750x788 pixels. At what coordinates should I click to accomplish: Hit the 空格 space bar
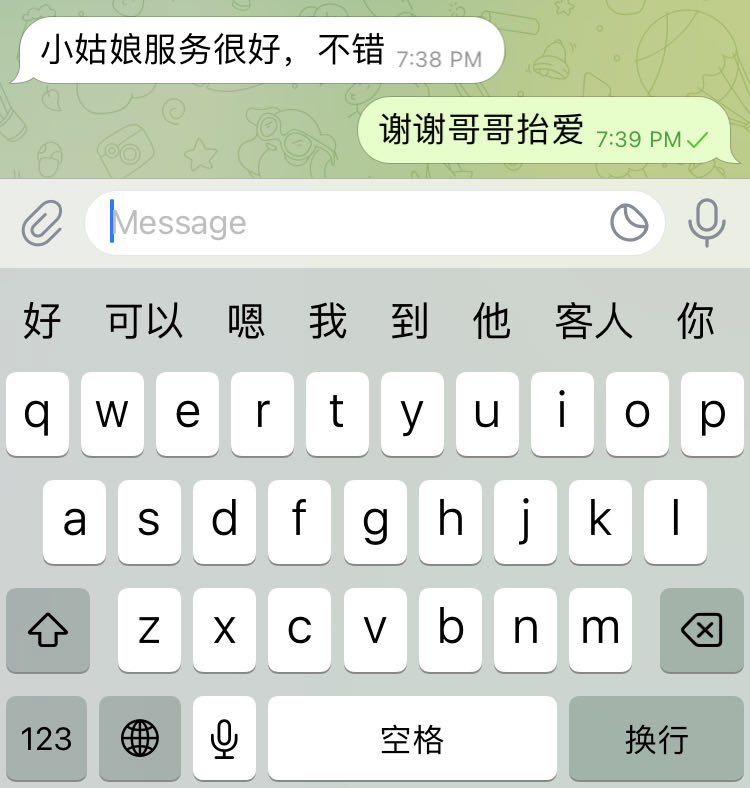[x=412, y=739]
